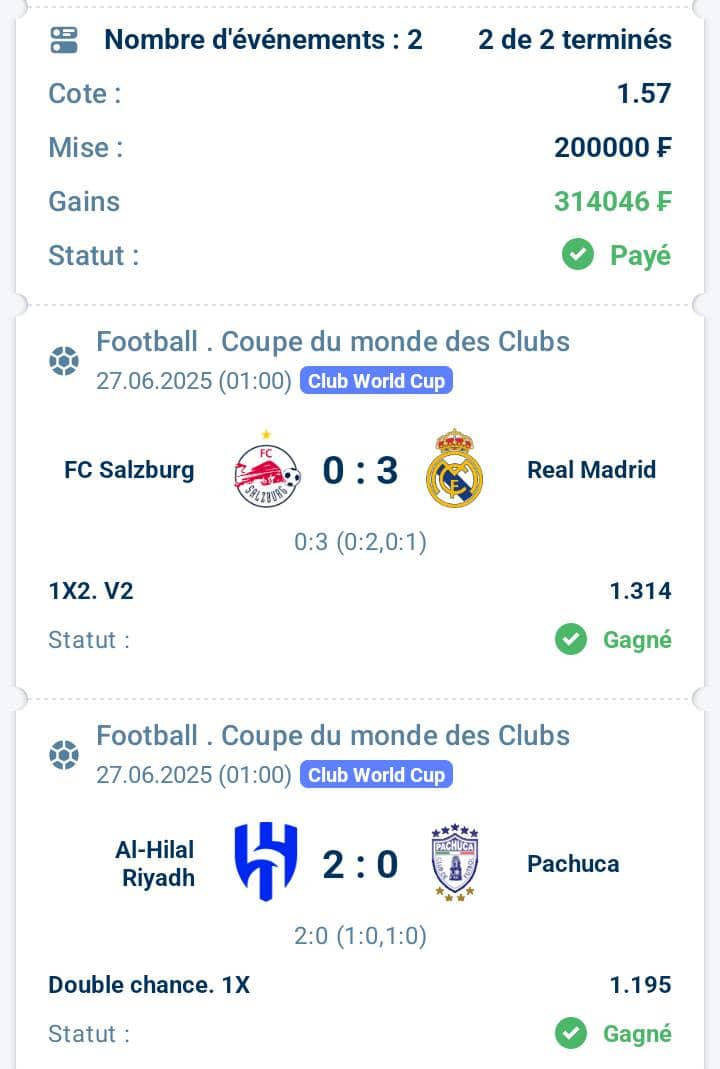Tap Club World Cup tag on Salzburg match
Viewport: 720px width, 1069px height.
click(376, 381)
